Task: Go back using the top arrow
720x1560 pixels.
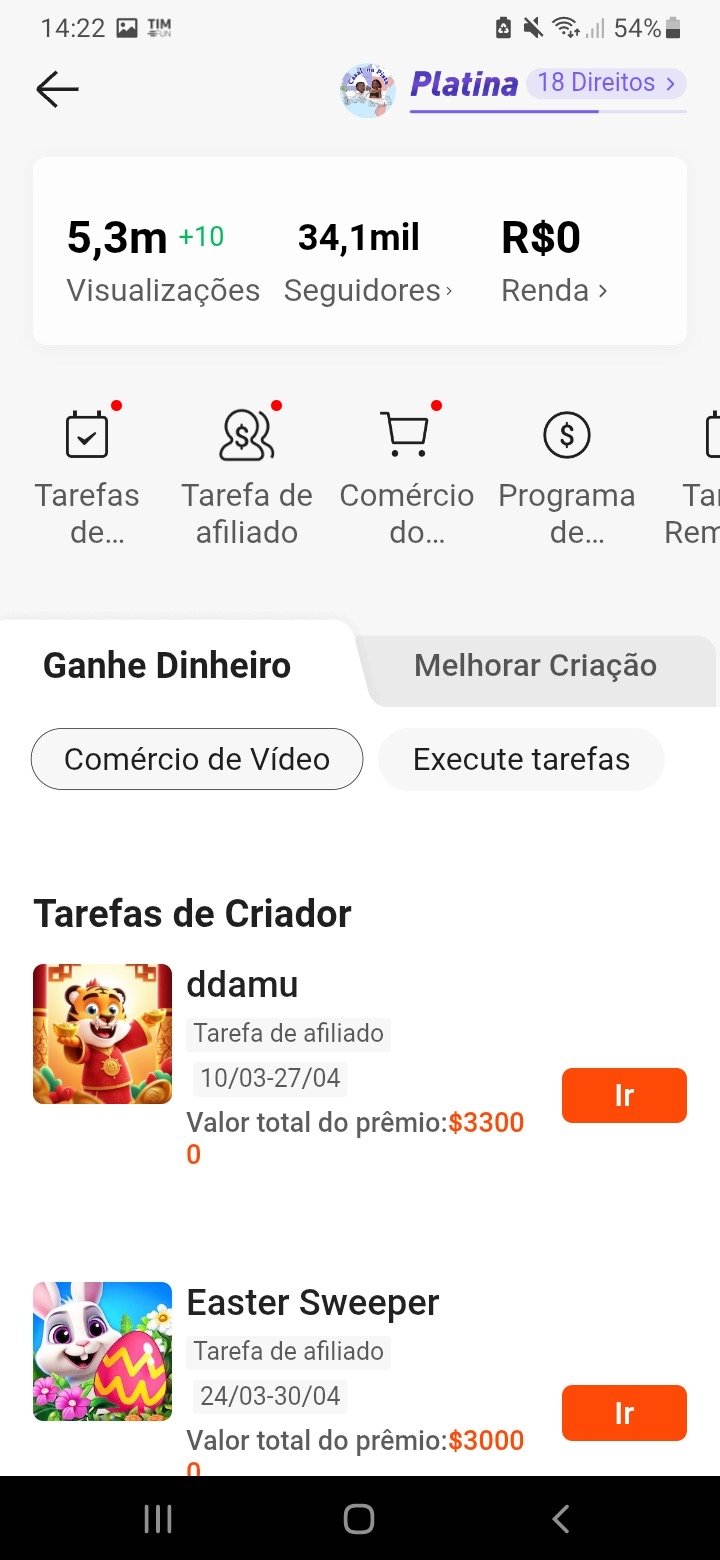Action: coord(57,89)
